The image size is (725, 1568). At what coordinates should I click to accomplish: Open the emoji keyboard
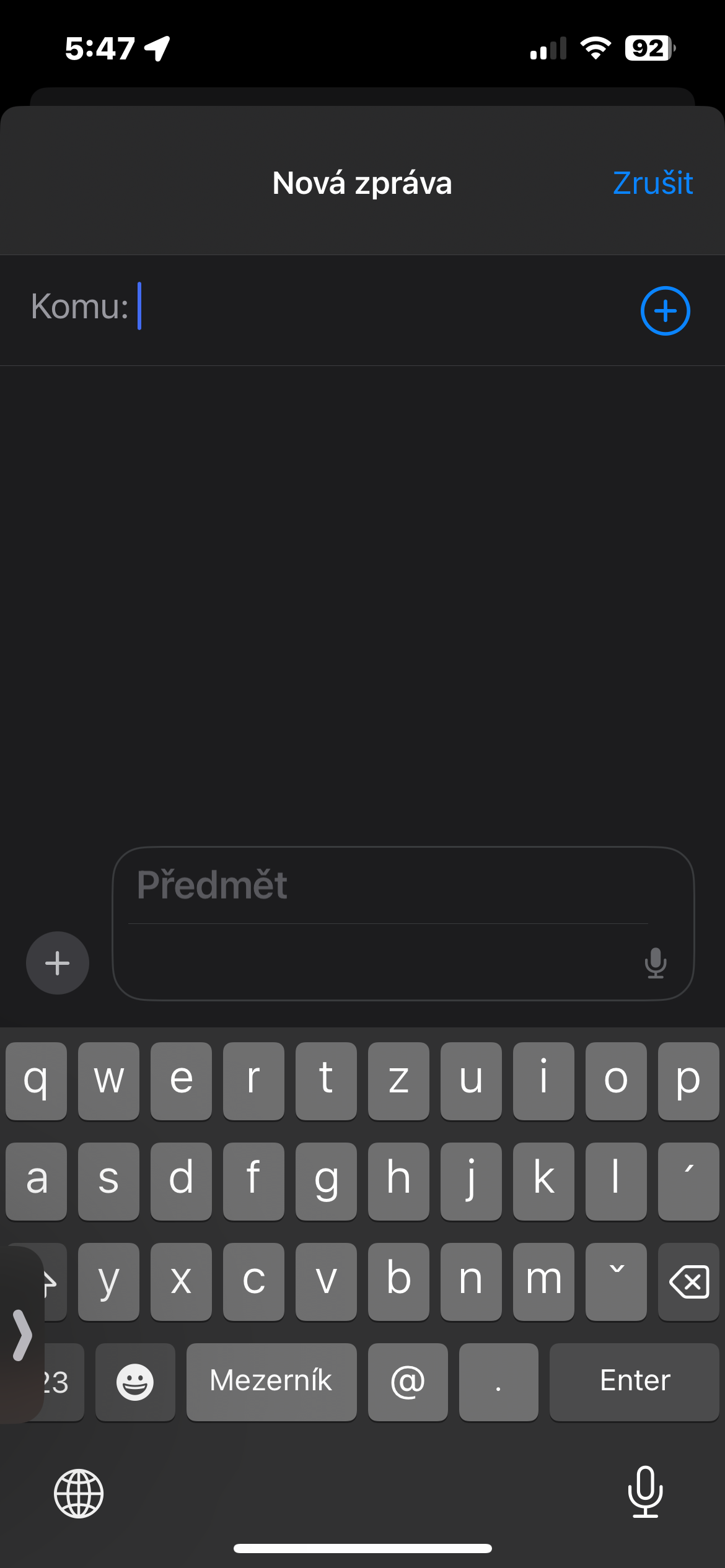135,1382
